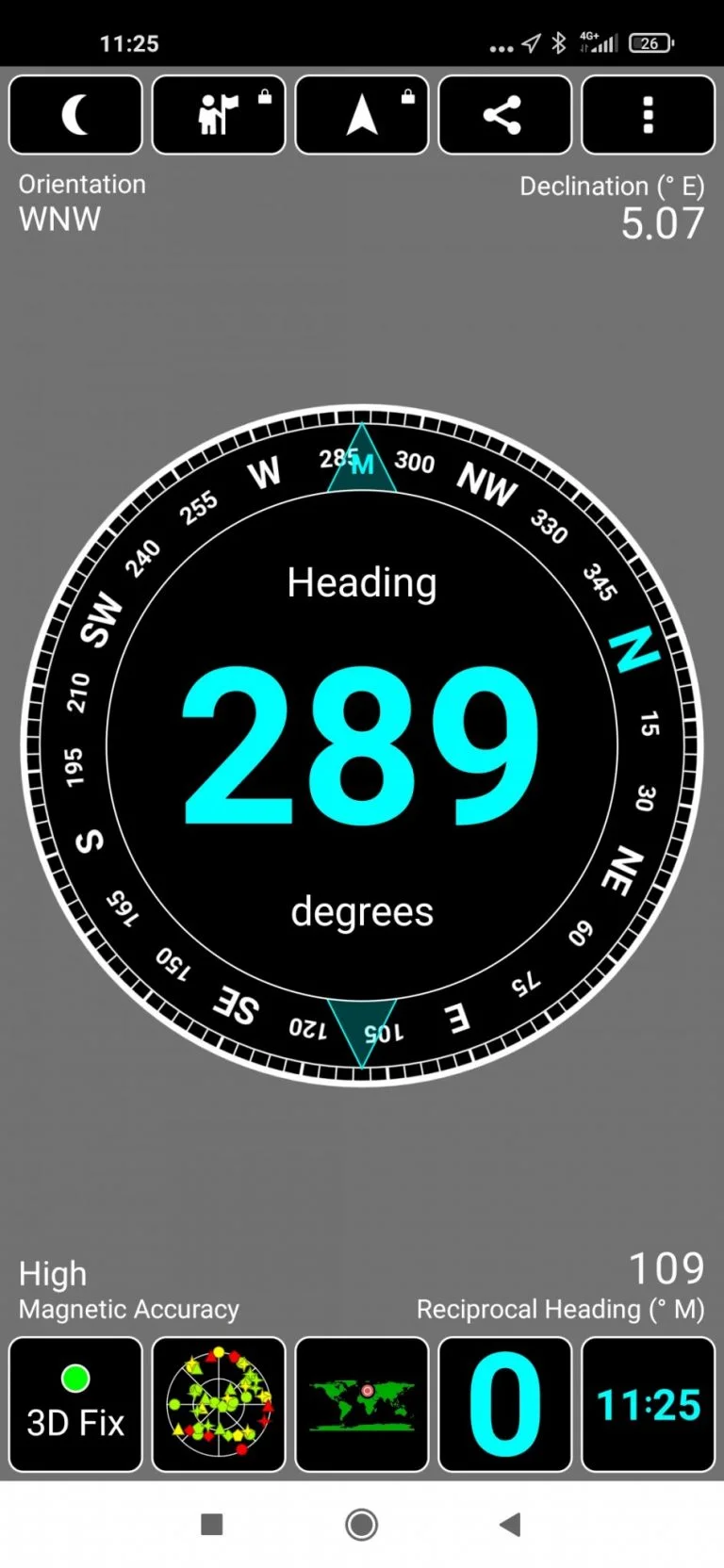724x1568 pixels.
Task: Switch to night mode with the moon button
Action: pos(75,115)
